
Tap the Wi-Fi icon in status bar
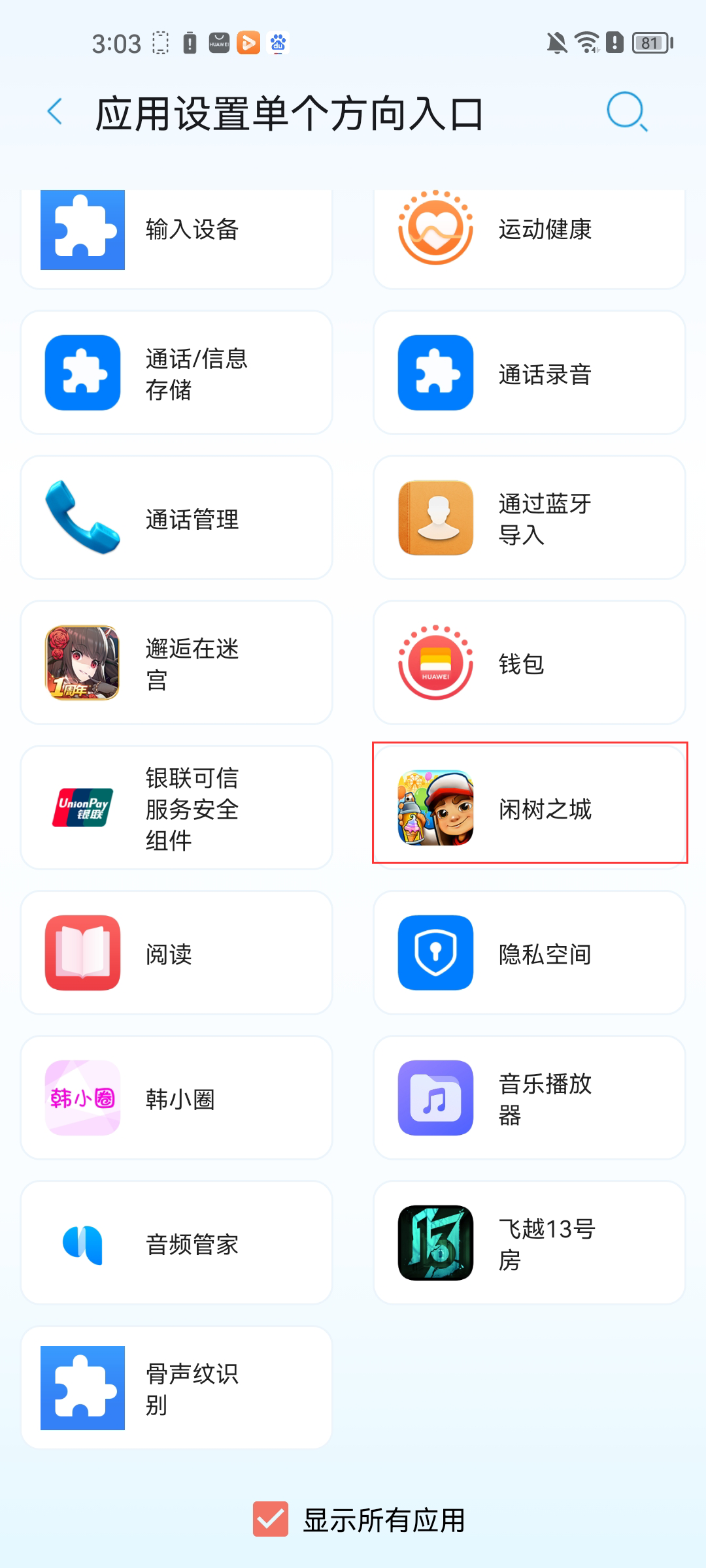(585, 43)
